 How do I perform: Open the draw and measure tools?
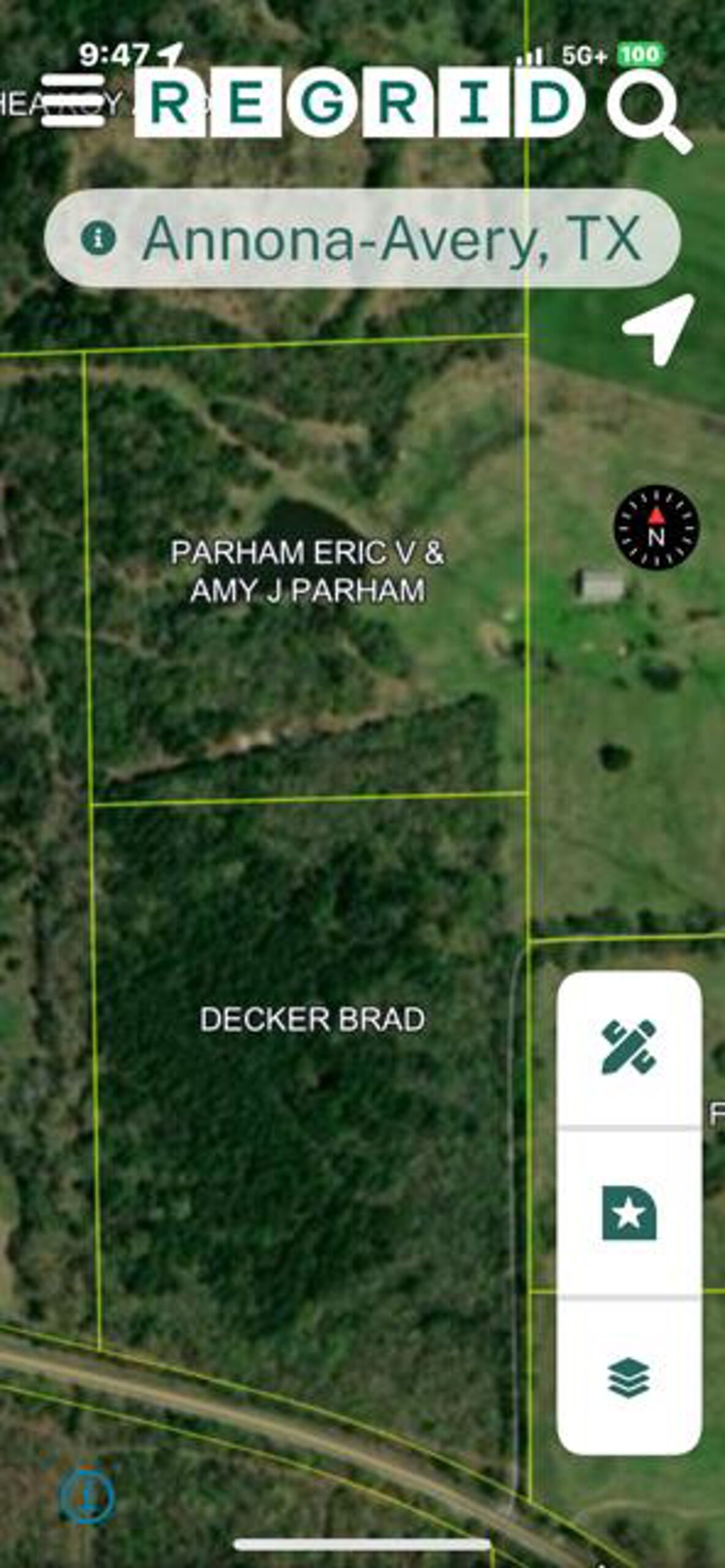[629, 1047]
